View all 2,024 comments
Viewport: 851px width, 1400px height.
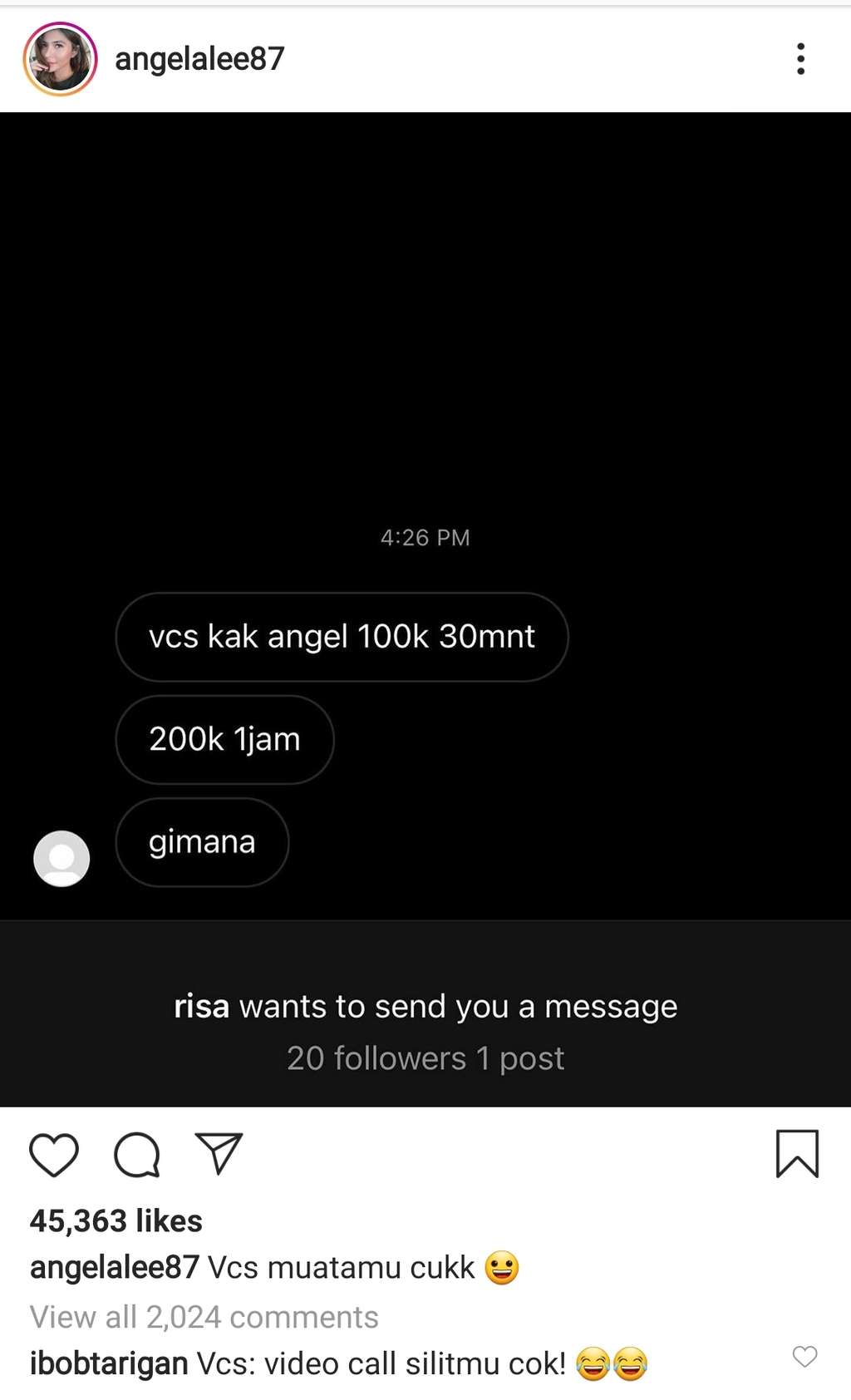tap(204, 1317)
